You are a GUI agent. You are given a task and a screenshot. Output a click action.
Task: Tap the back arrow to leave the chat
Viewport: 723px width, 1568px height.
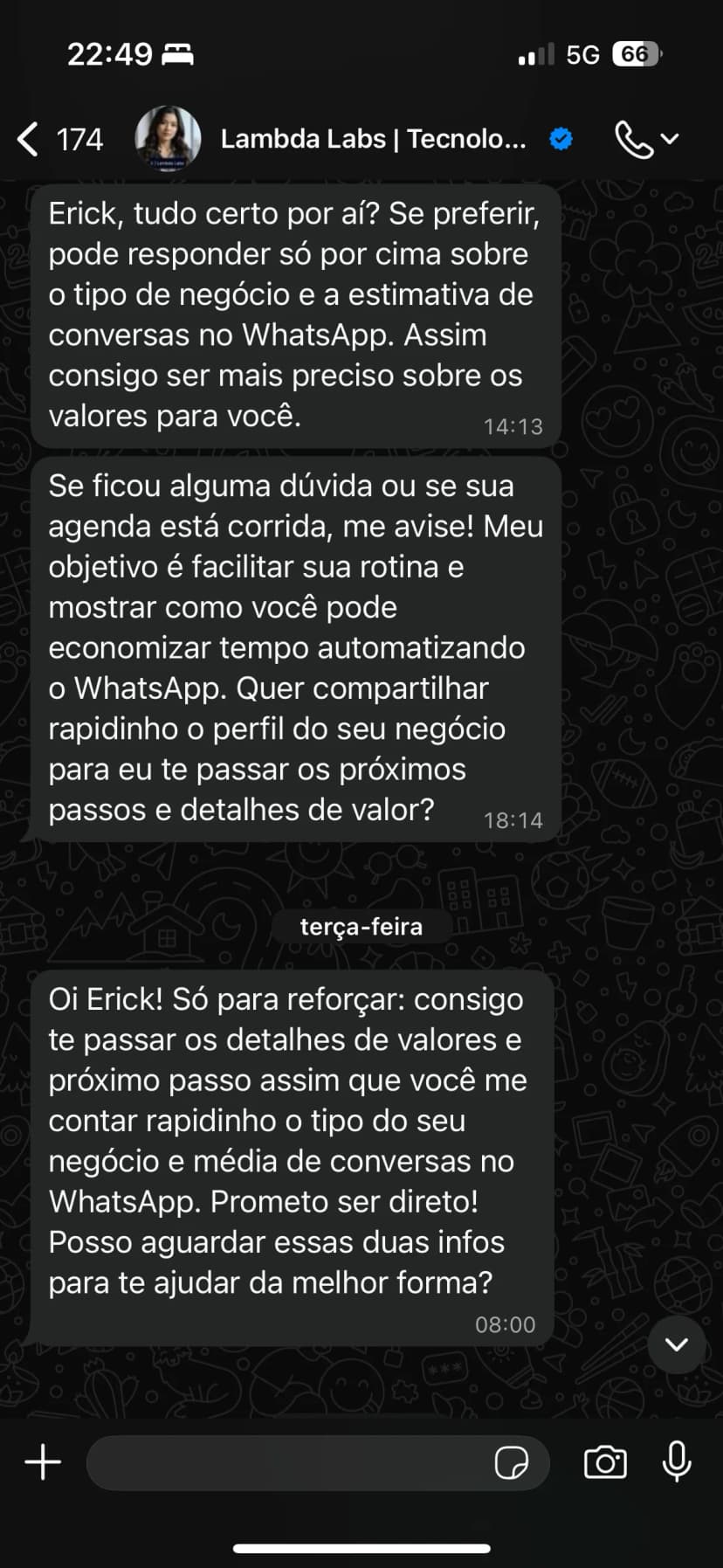click(29, 138)
